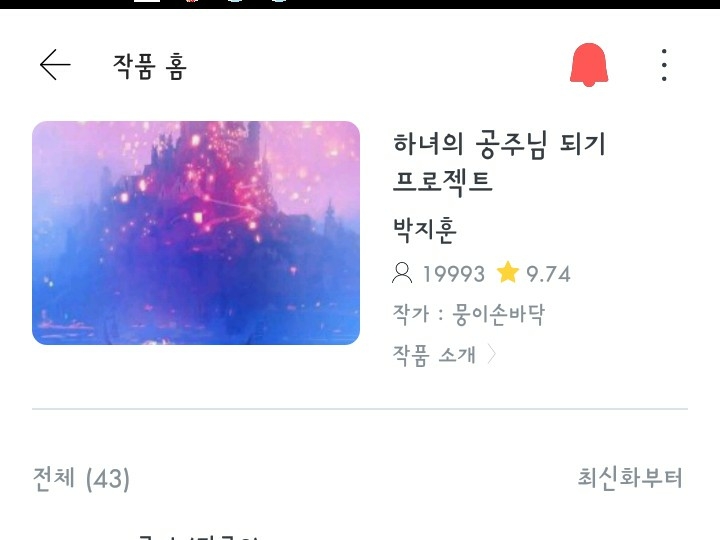
Task: Open the three-dot overflow menu
Action: [664, 66]
